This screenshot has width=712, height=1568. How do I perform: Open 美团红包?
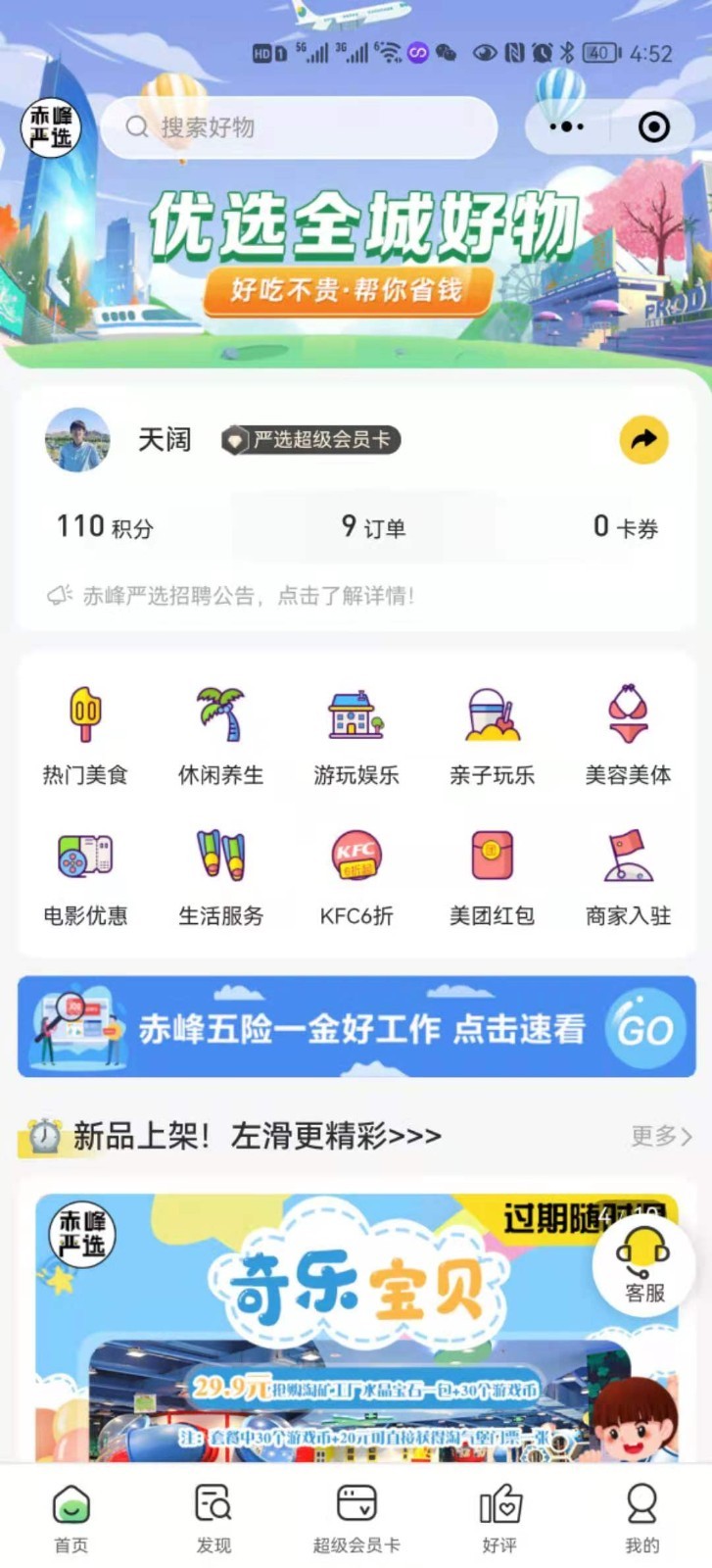(x=492, y=877)
